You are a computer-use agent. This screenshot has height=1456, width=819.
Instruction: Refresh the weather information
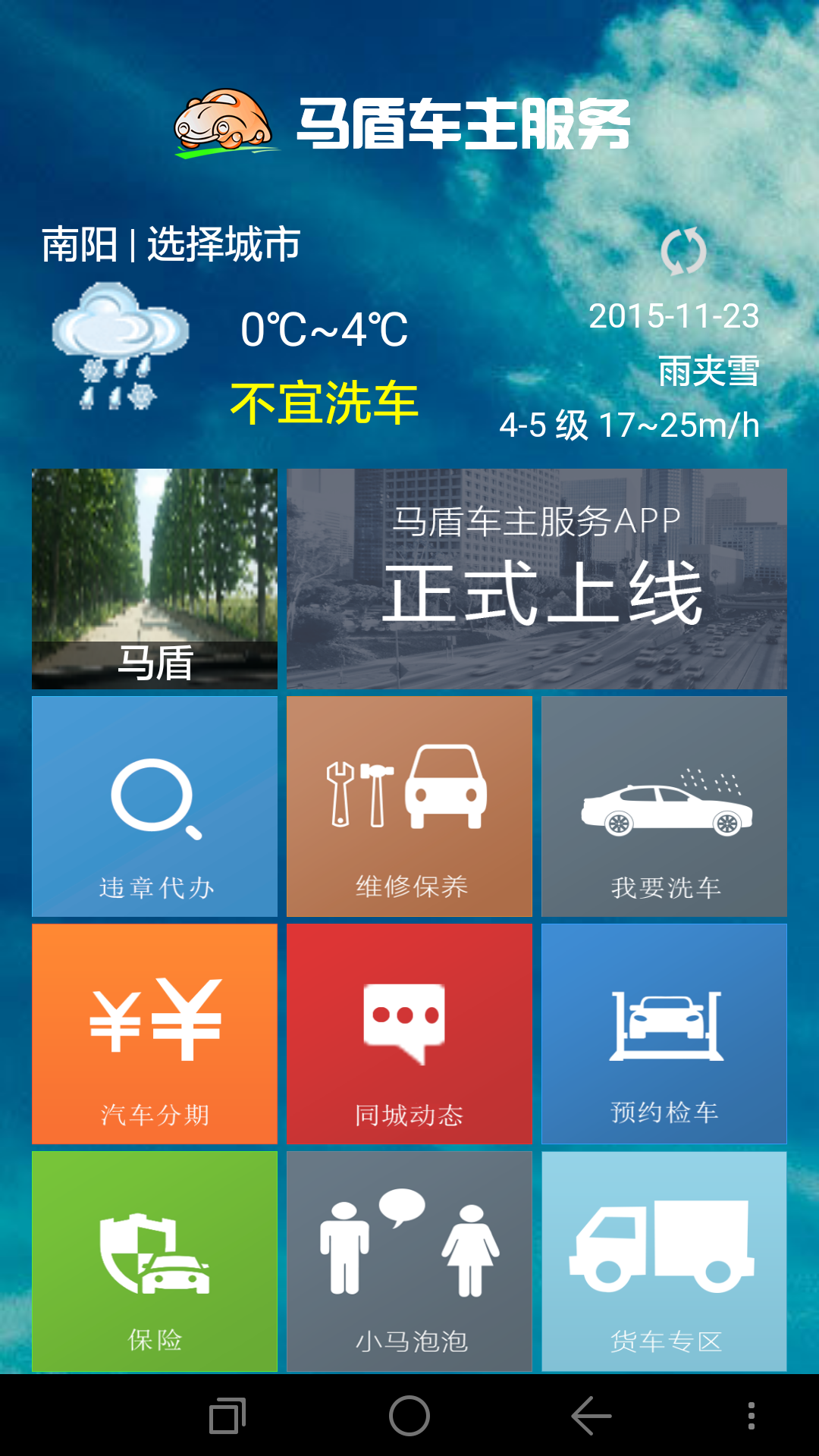pos(683,251)
